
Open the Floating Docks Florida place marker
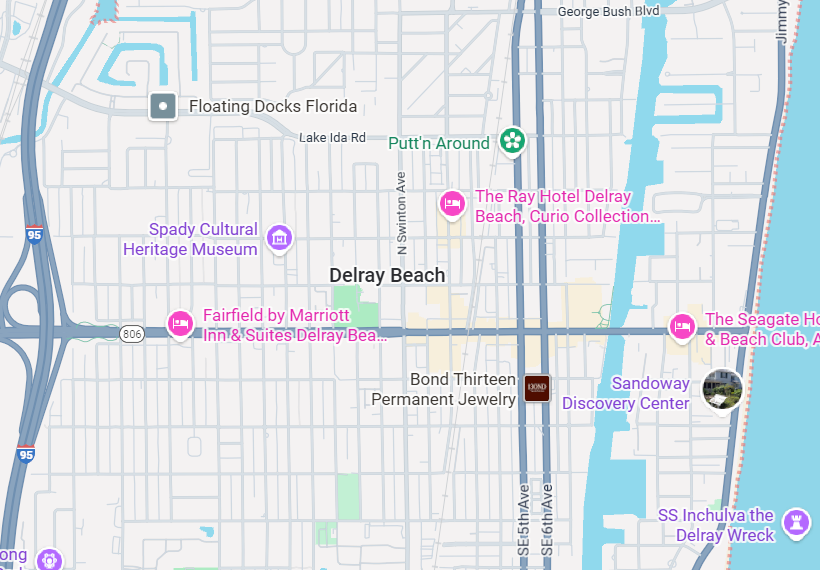coord(163,105)
